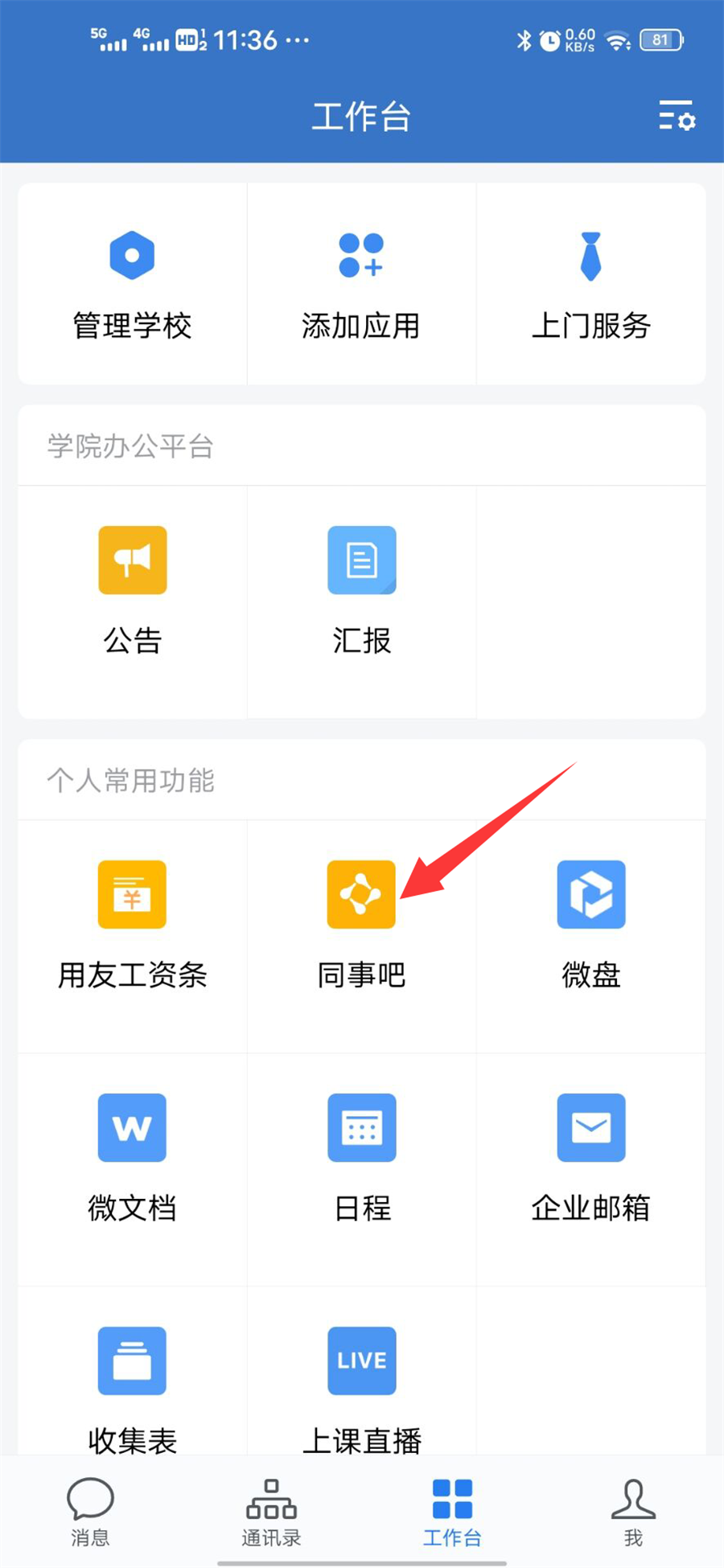Image resolution: width=724 pixels, height=1568 pixels.
Task: Tap 添加应用 to add an app
Action: [x=361, y=283]
